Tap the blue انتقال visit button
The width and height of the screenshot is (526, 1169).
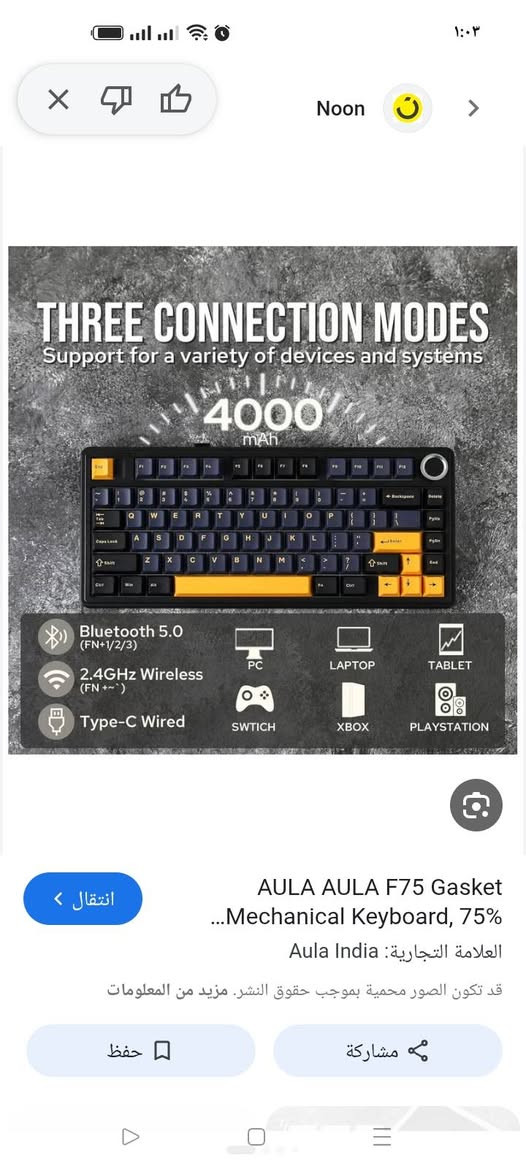point(83,898)
